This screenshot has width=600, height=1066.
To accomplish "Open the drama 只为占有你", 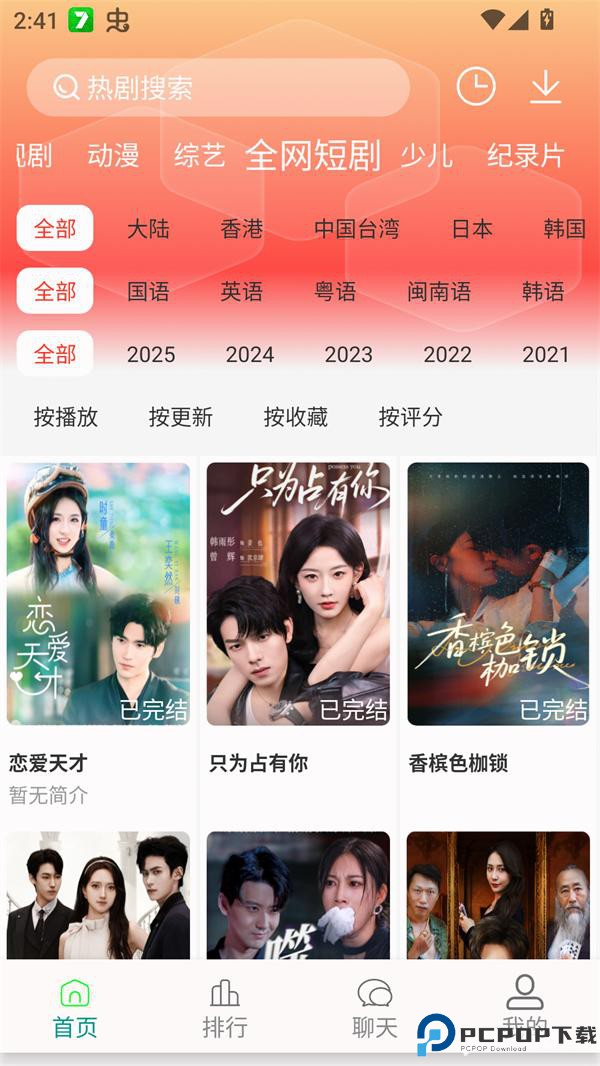I will 298,594.
